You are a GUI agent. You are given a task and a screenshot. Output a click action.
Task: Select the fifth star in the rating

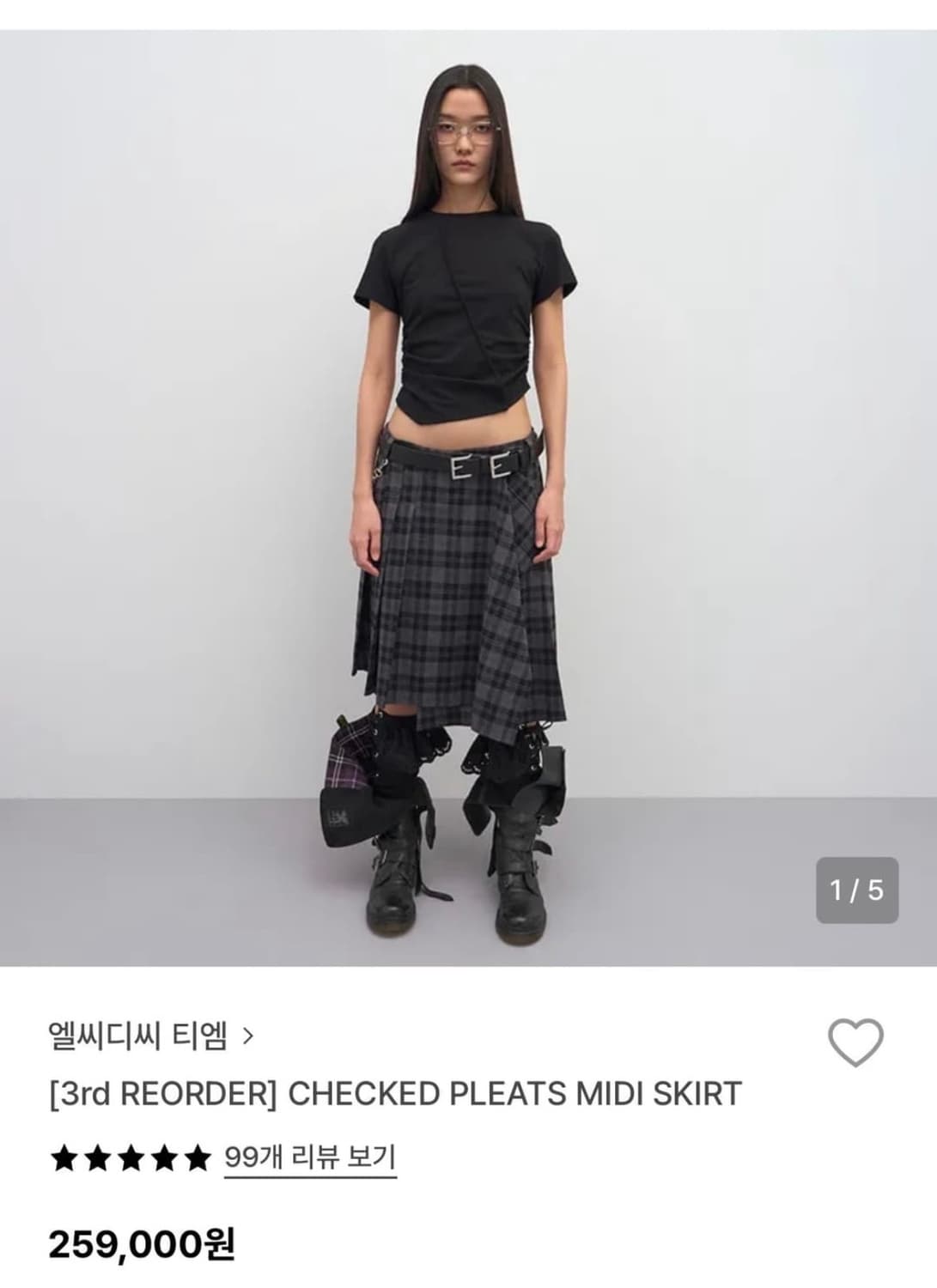[x=197, y=1157]
